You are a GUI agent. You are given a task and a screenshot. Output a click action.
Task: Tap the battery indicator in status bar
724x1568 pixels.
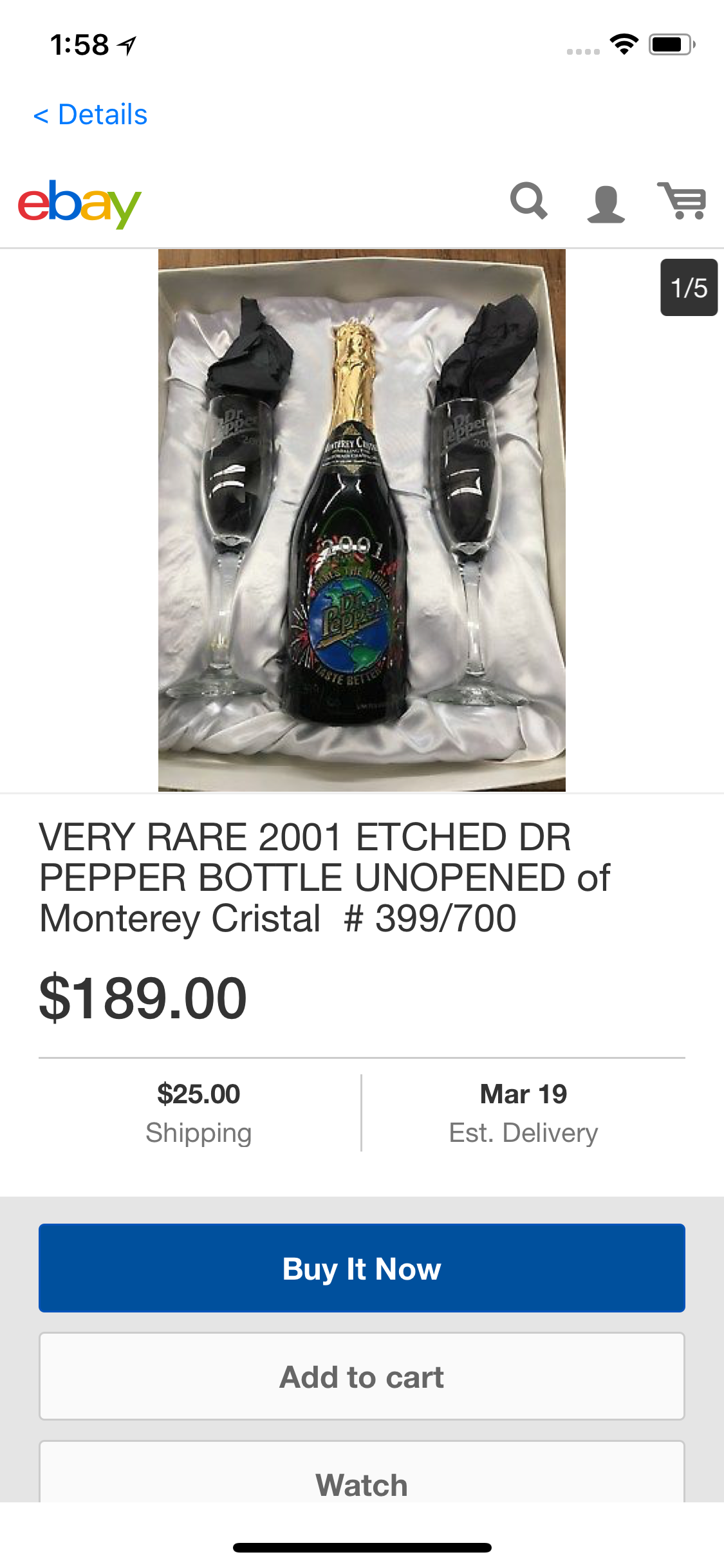tap(671, 44)
